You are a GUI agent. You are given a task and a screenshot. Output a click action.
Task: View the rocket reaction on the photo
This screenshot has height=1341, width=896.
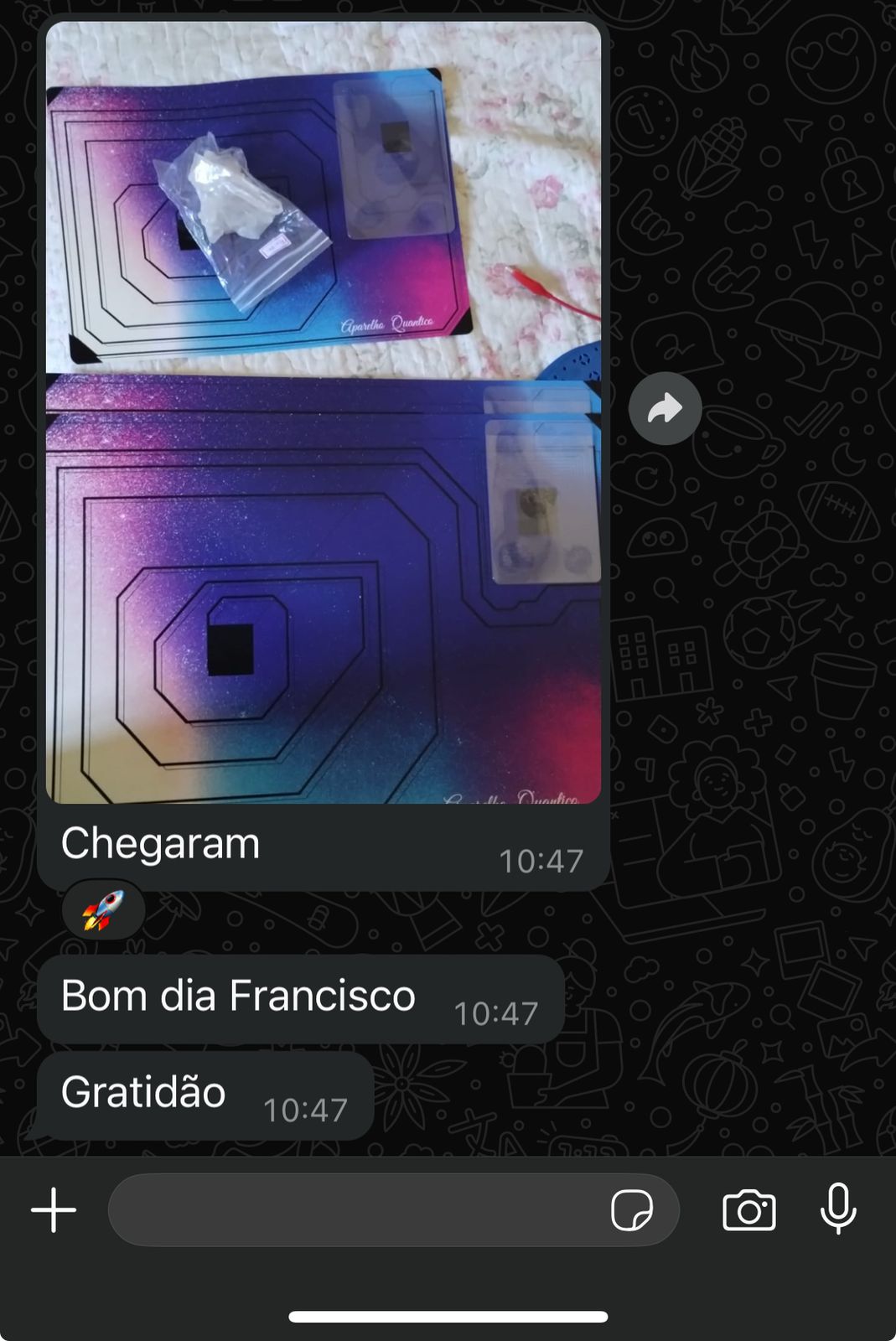[103, 910]
